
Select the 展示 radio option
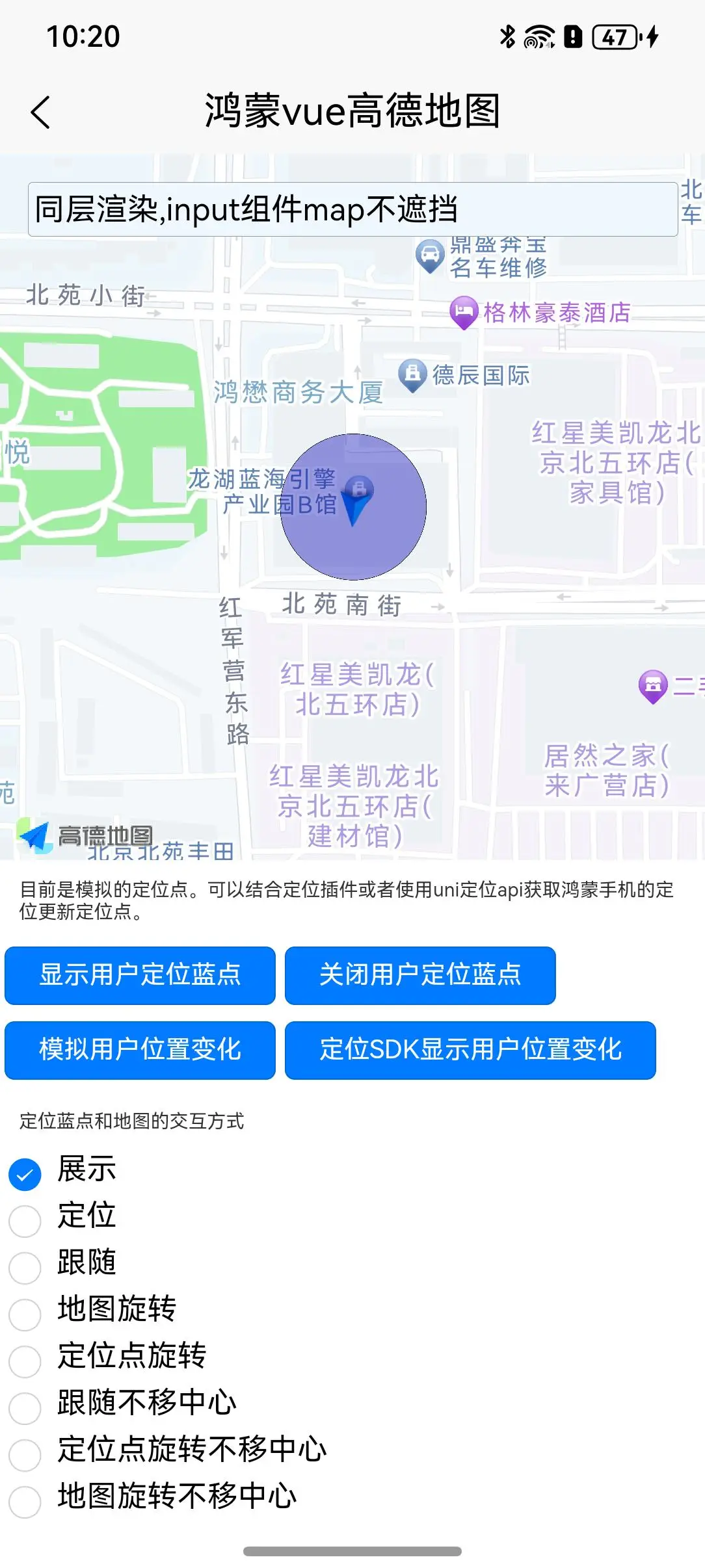pos(25,1175)
